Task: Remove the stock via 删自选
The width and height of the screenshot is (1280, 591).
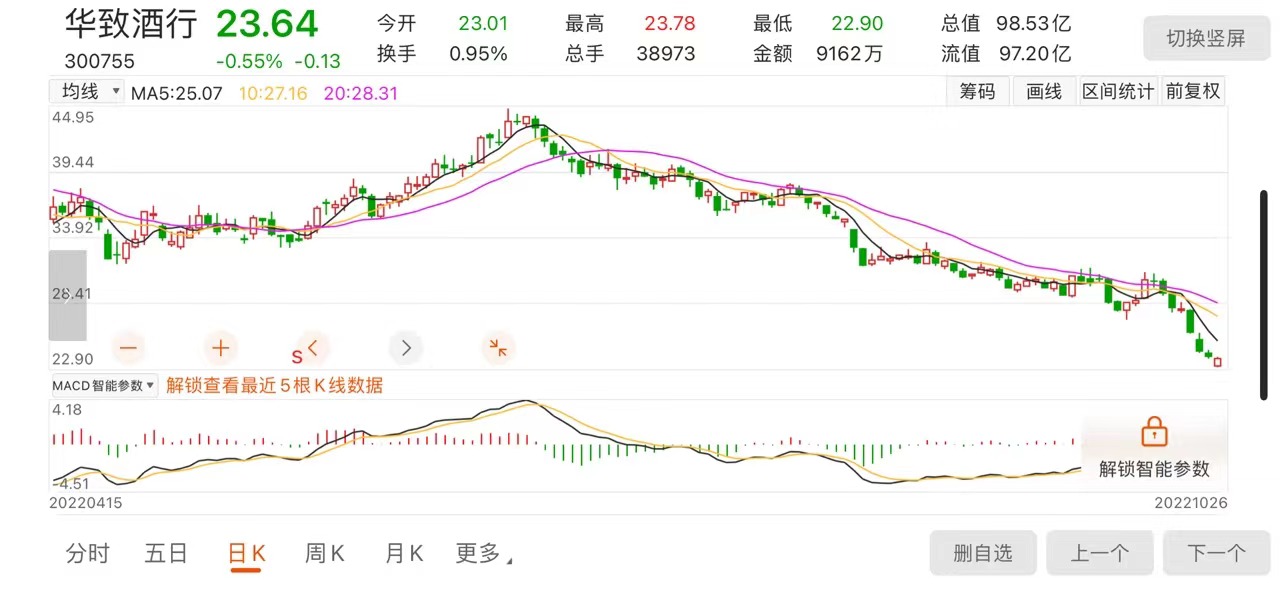Action: [982, 553]
